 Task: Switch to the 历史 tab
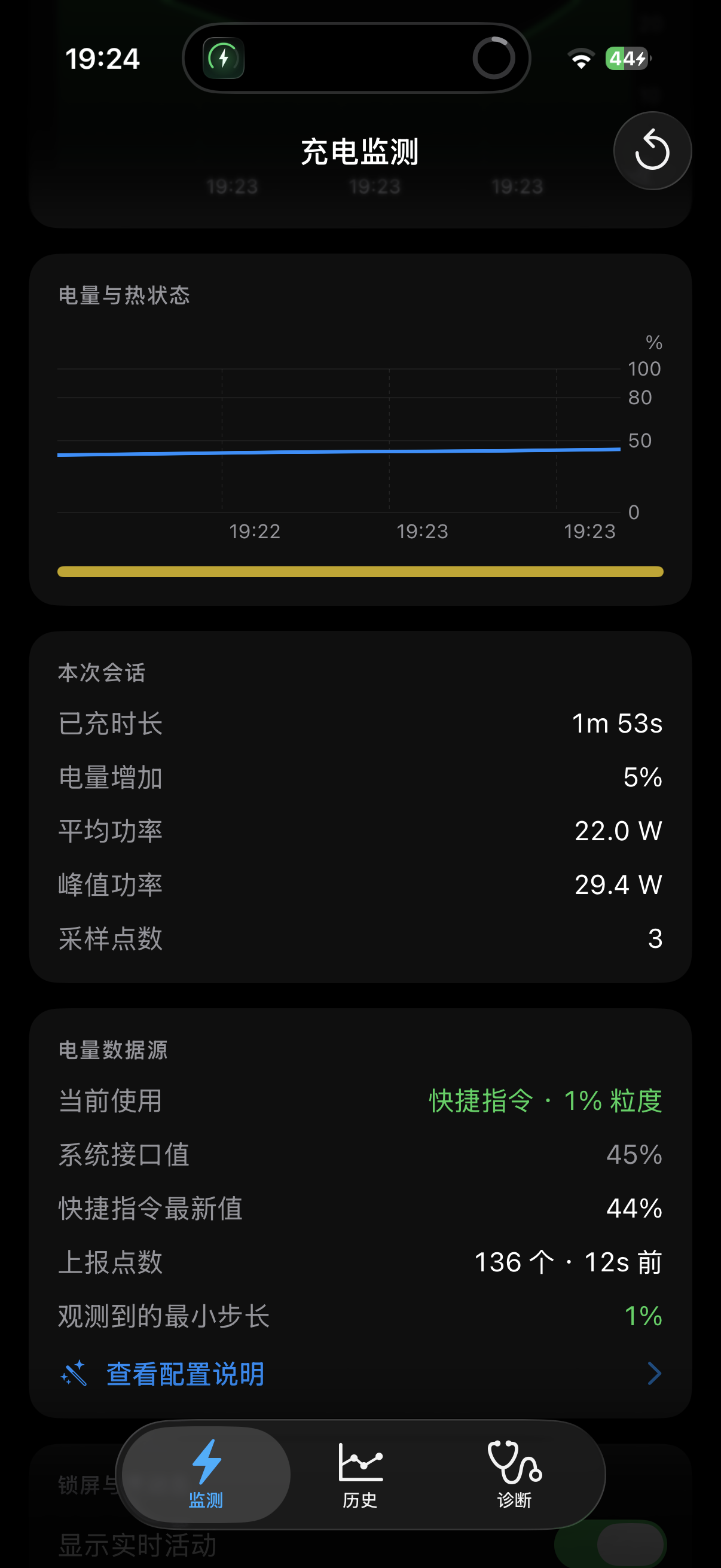[360, 1474]
